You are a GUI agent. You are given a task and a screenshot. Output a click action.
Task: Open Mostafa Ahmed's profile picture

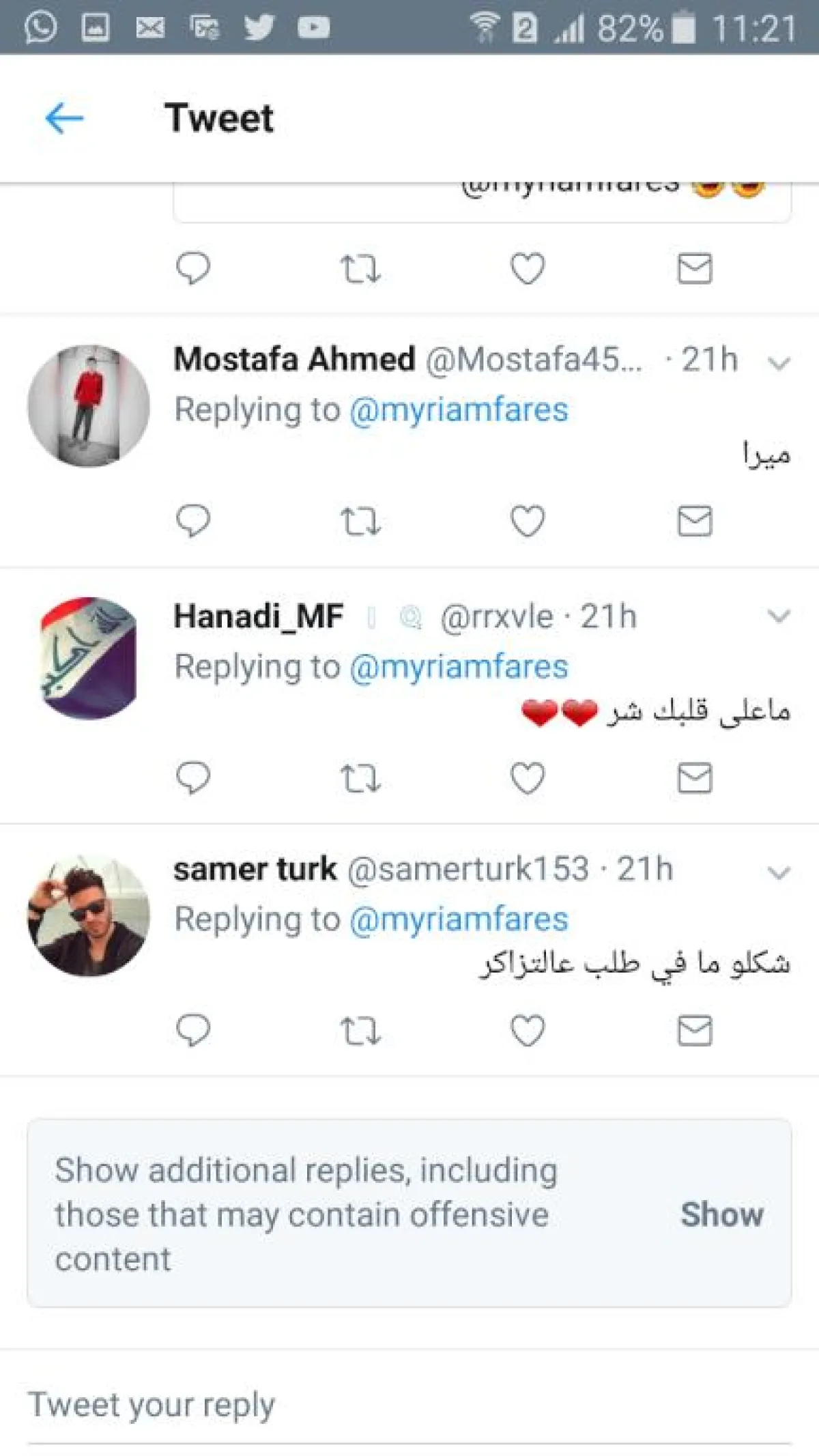coord(89,406)
